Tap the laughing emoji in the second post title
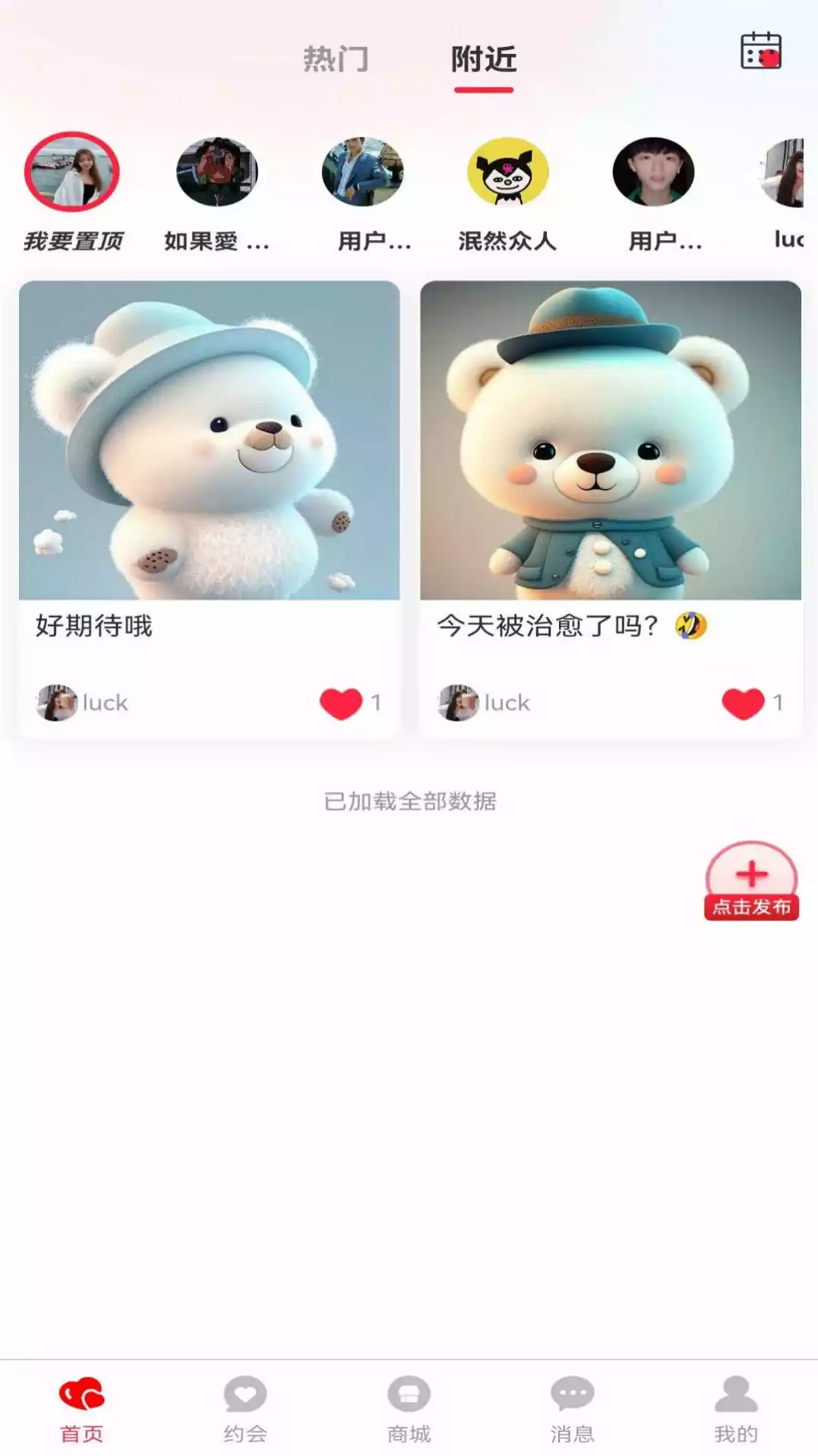 click(x=690, y=627)
